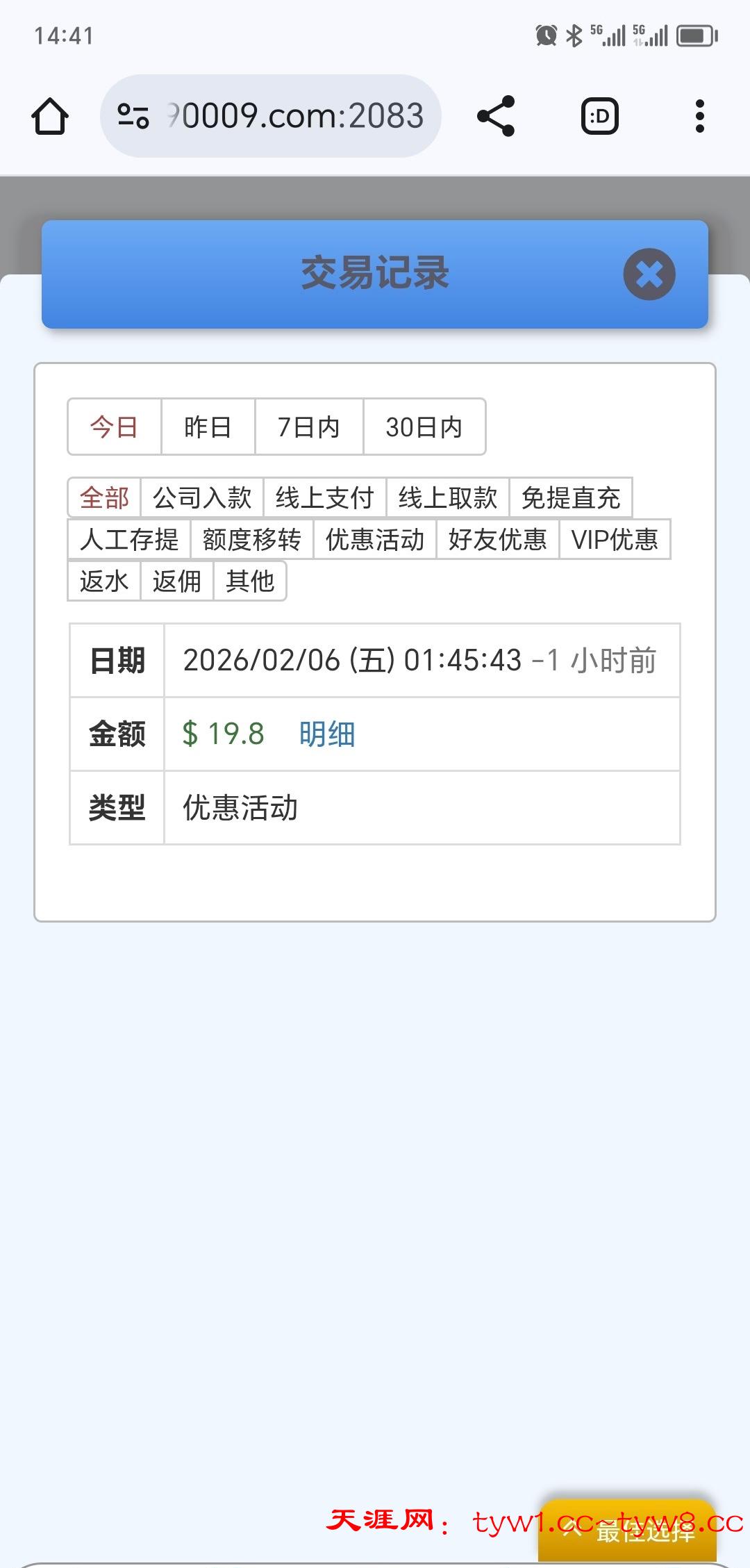Show 返水 records
The height and width of the screenshot is (1568, 750).
click(104, 581)
